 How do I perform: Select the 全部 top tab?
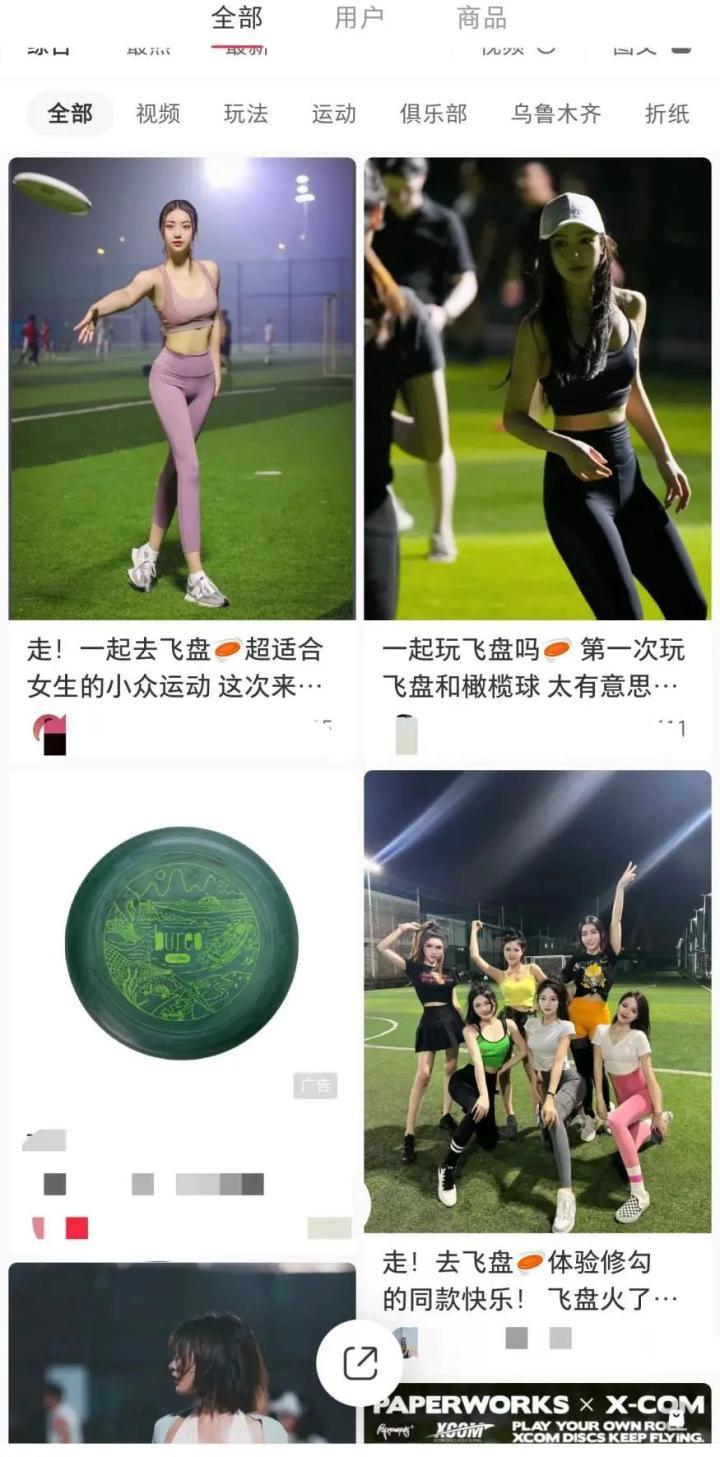click(x=237, y=18)
